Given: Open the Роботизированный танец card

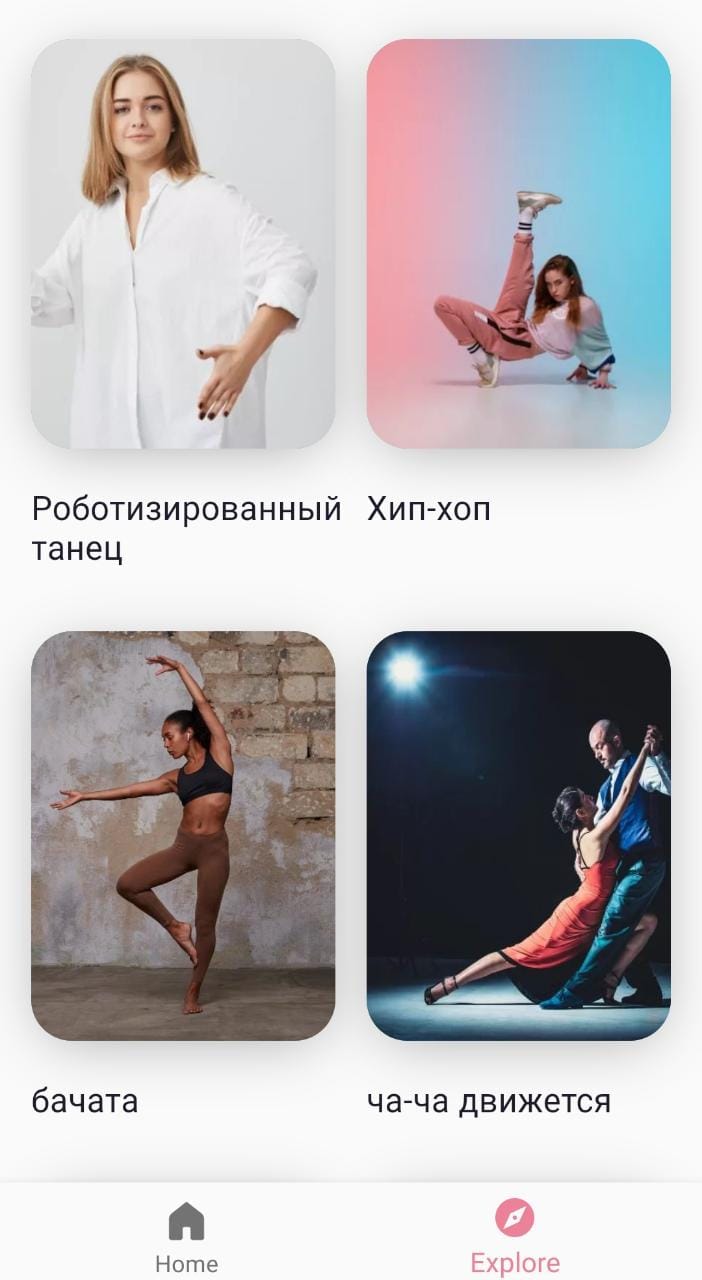Looking at the screenshot, I should [183, 244].
